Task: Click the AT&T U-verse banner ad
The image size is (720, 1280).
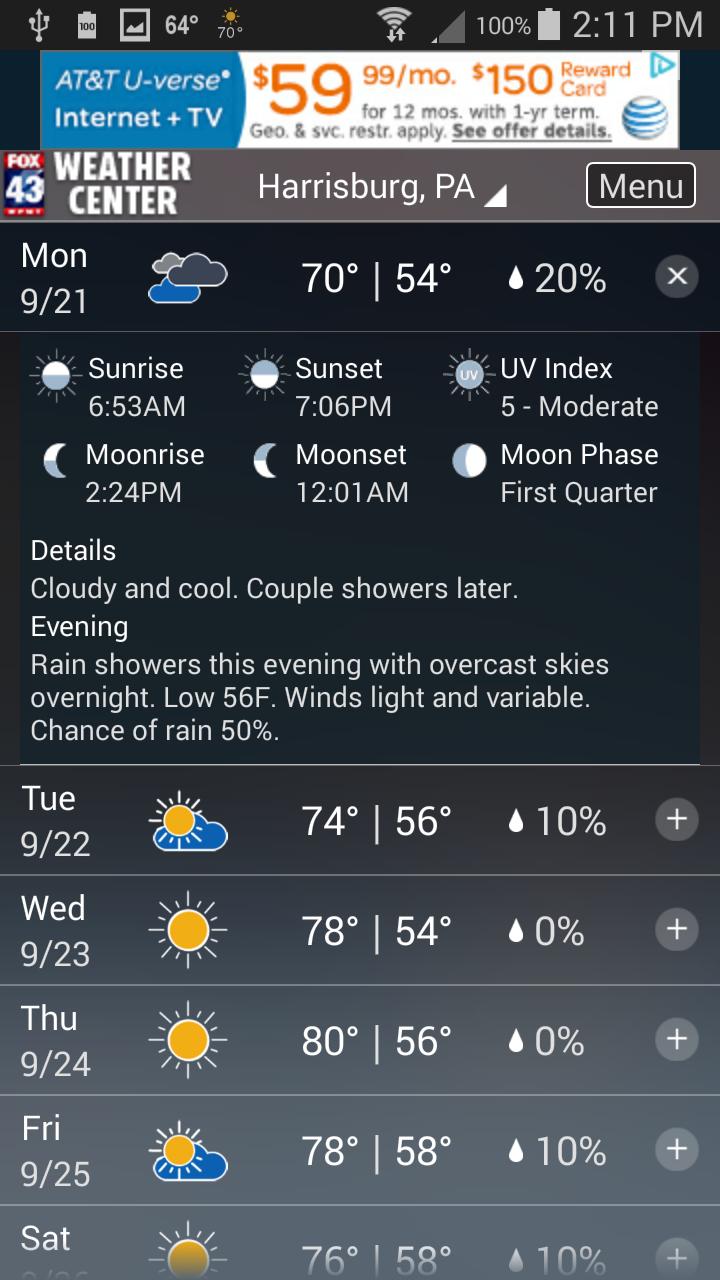Action: (x=360, y=97)
